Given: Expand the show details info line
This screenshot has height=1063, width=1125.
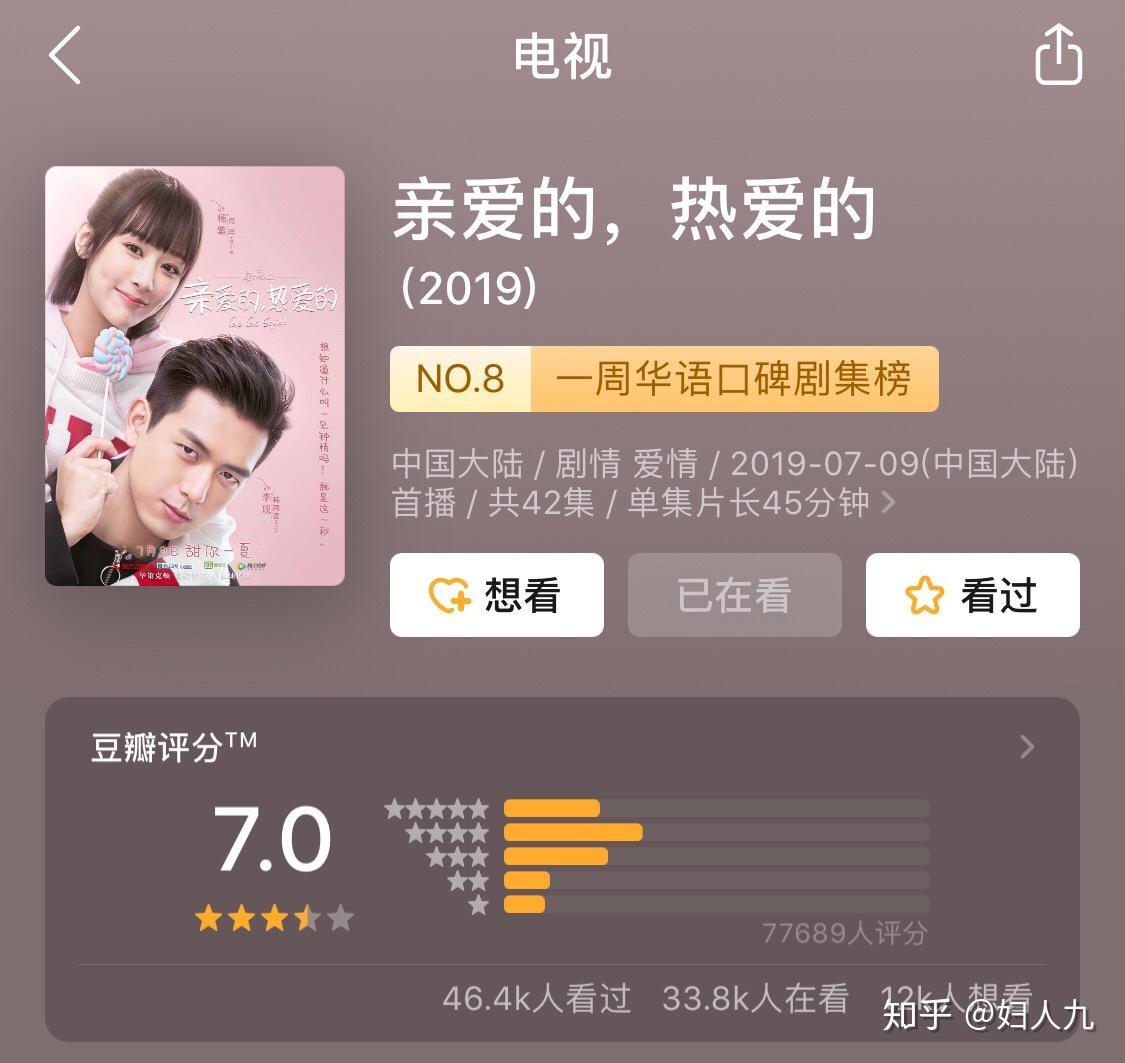Looking at the screenshot, I should 887,503.
